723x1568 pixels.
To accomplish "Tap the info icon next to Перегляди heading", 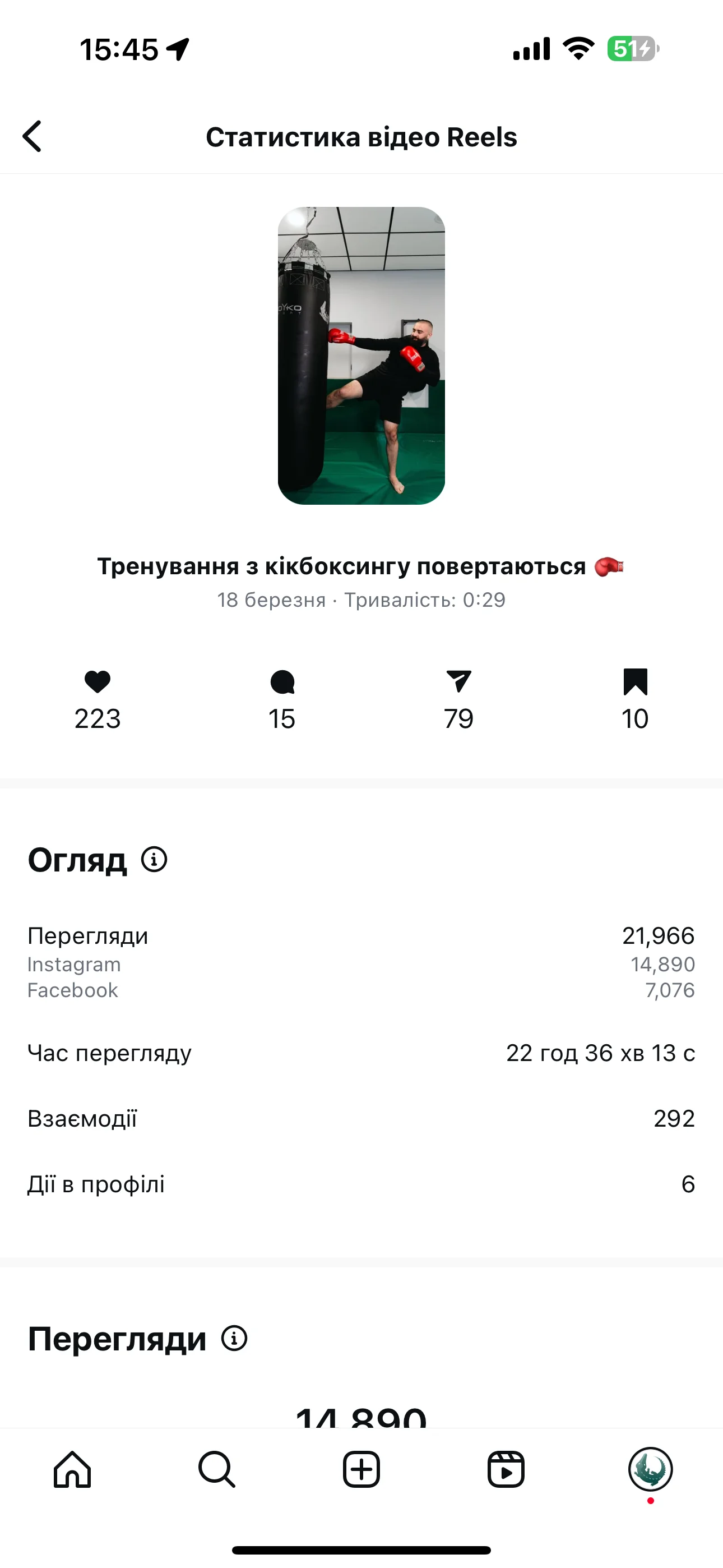I will pos(234,1339).
